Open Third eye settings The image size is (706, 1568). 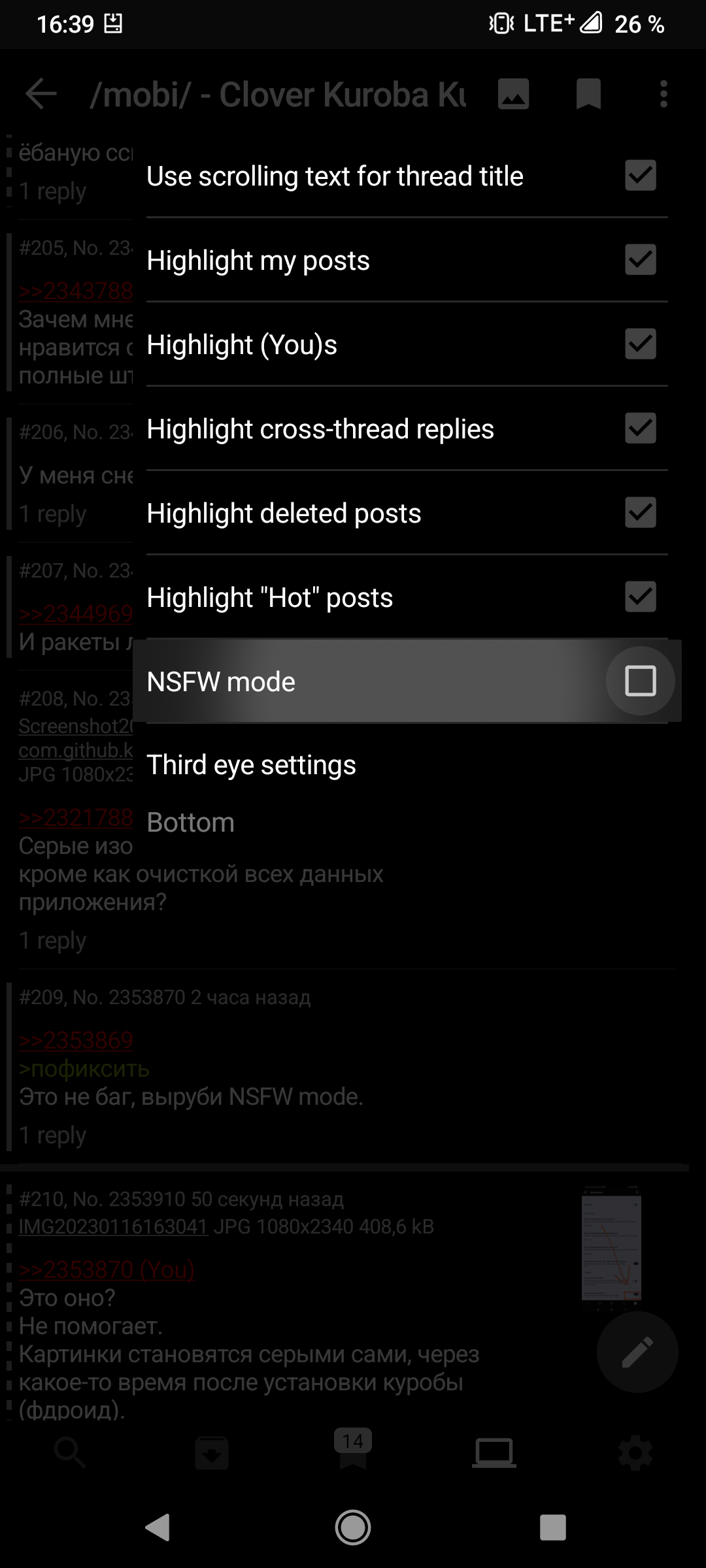click(407, 765)
